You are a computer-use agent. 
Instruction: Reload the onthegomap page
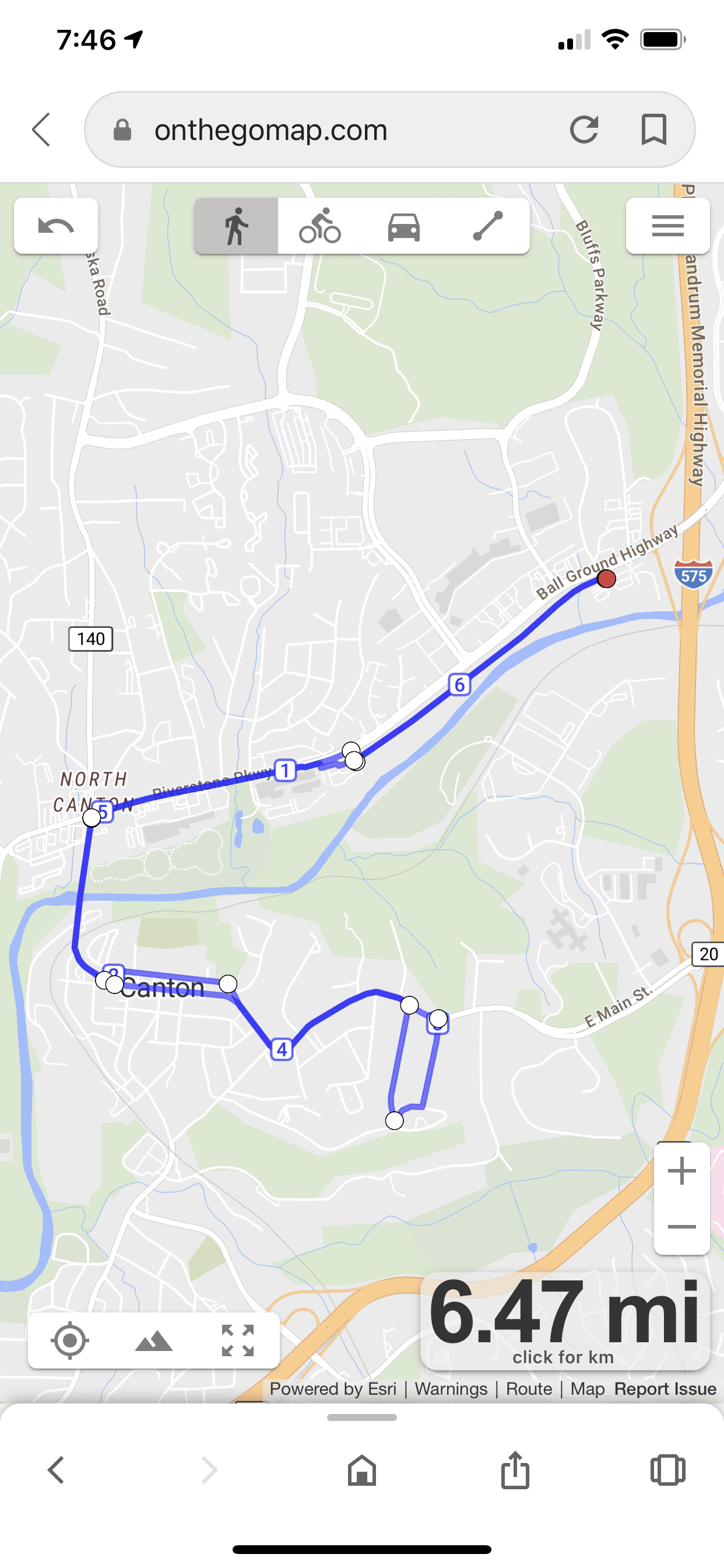click(x=584, y=129)
